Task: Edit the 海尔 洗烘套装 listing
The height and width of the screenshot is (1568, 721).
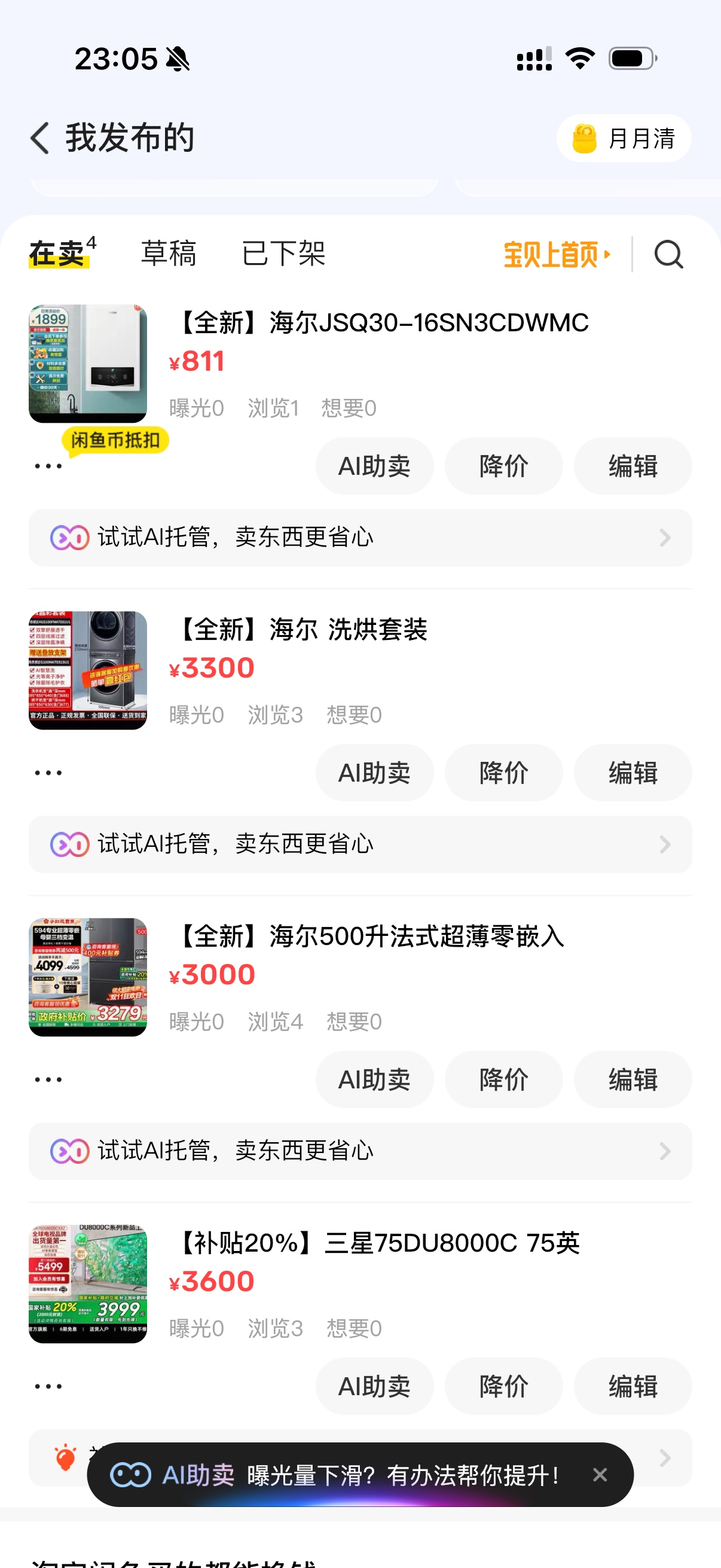Action: [632, 773]
